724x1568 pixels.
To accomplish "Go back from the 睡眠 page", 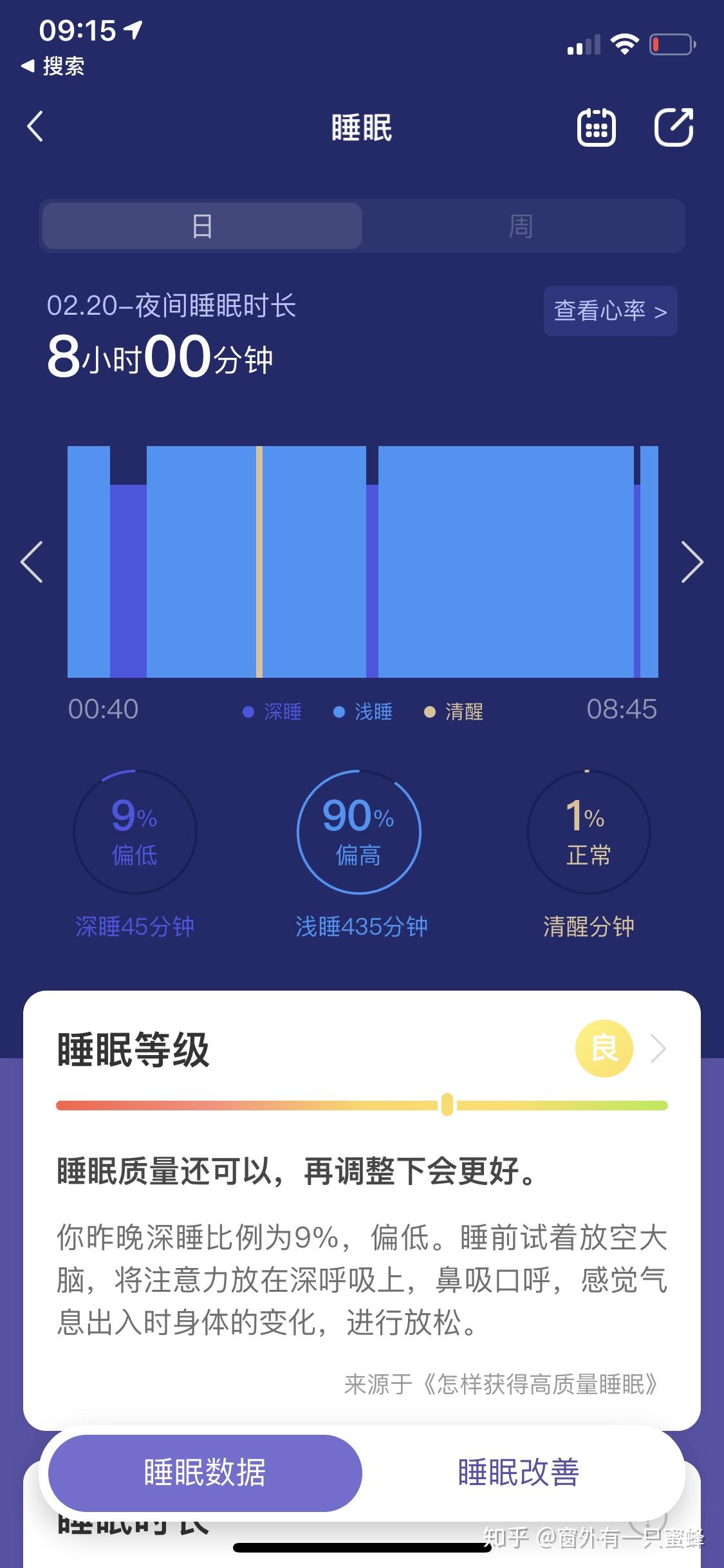I will (35, 126).
